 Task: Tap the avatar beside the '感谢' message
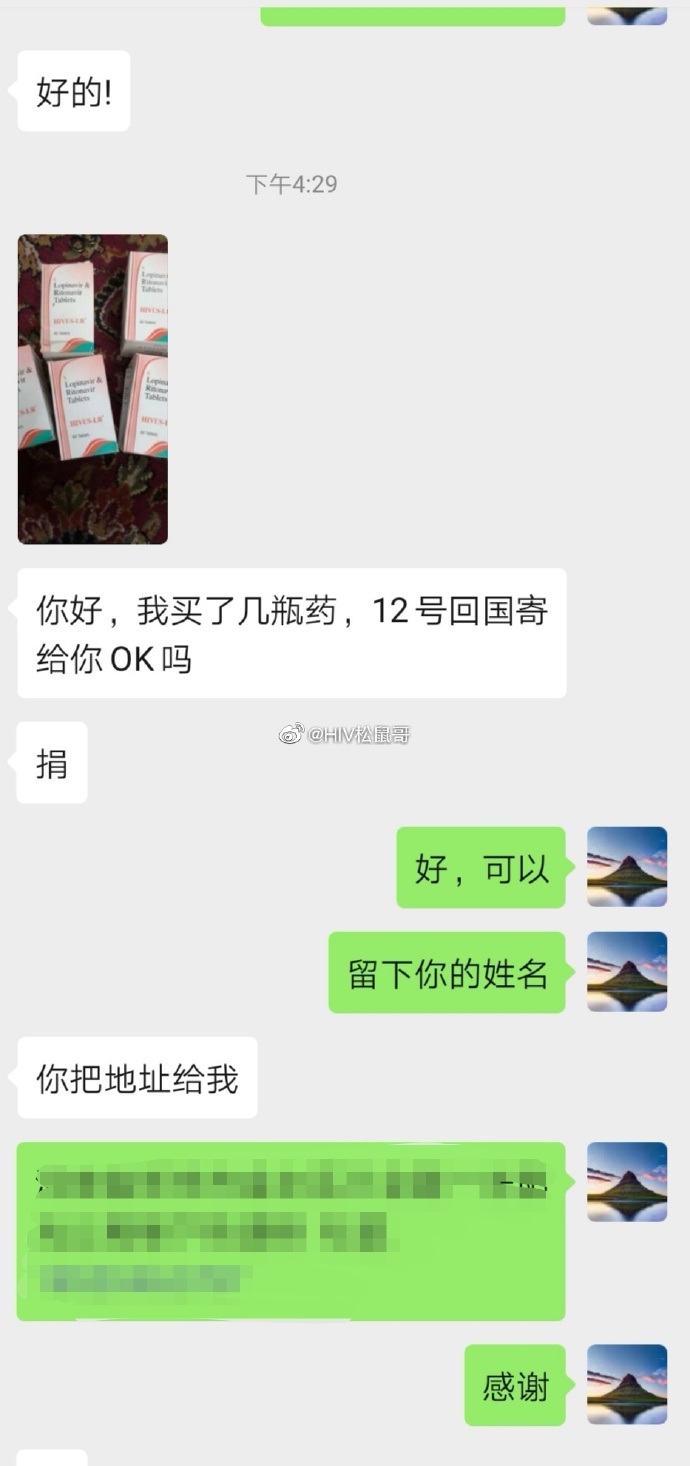click(x=626, y=1384)
